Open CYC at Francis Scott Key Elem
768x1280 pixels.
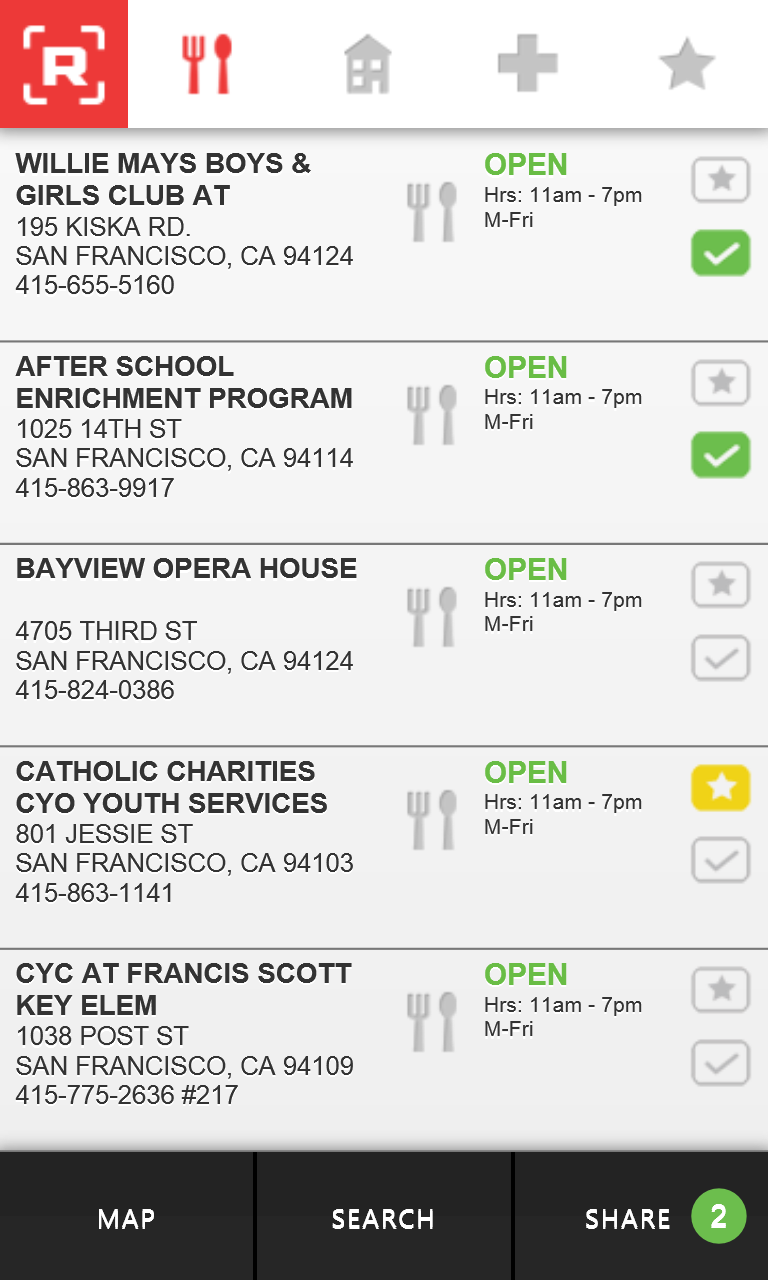coord(184,989)
